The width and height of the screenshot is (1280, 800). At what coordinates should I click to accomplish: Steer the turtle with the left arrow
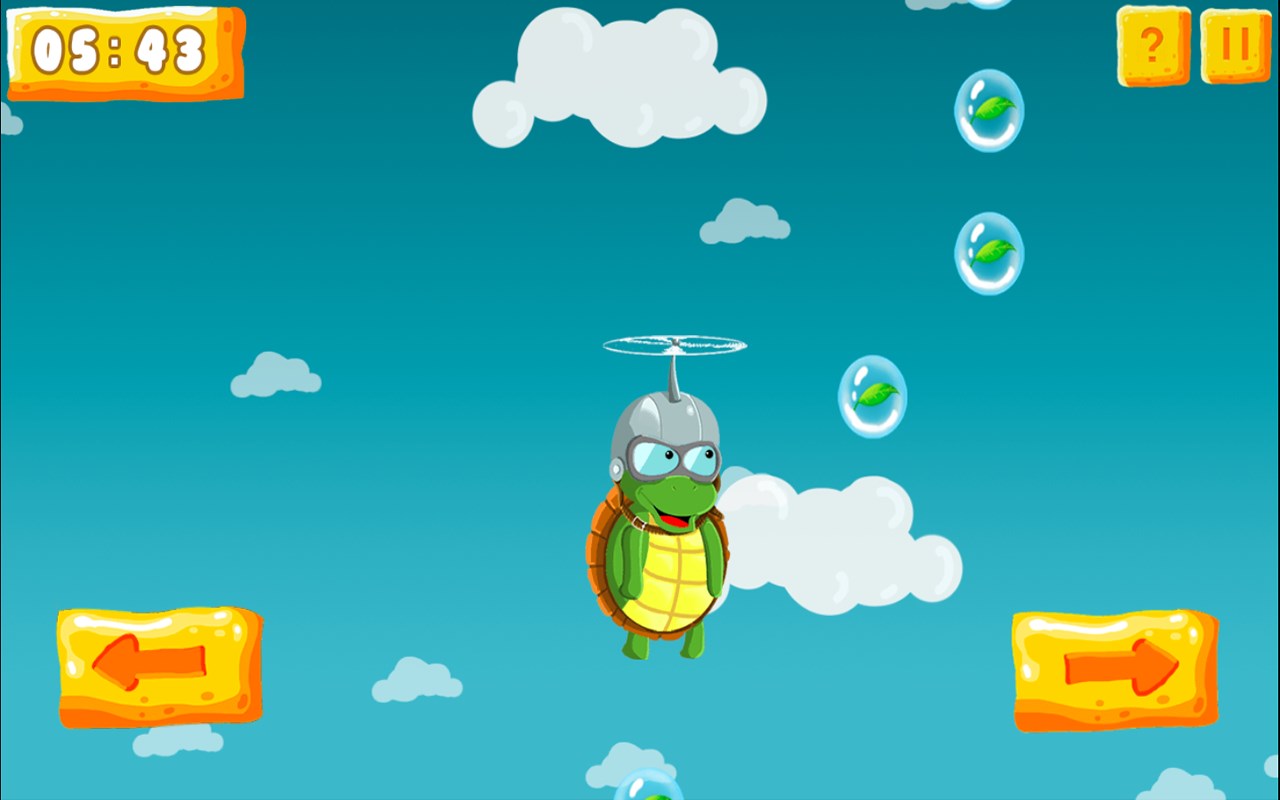click(x=158, y=664)
